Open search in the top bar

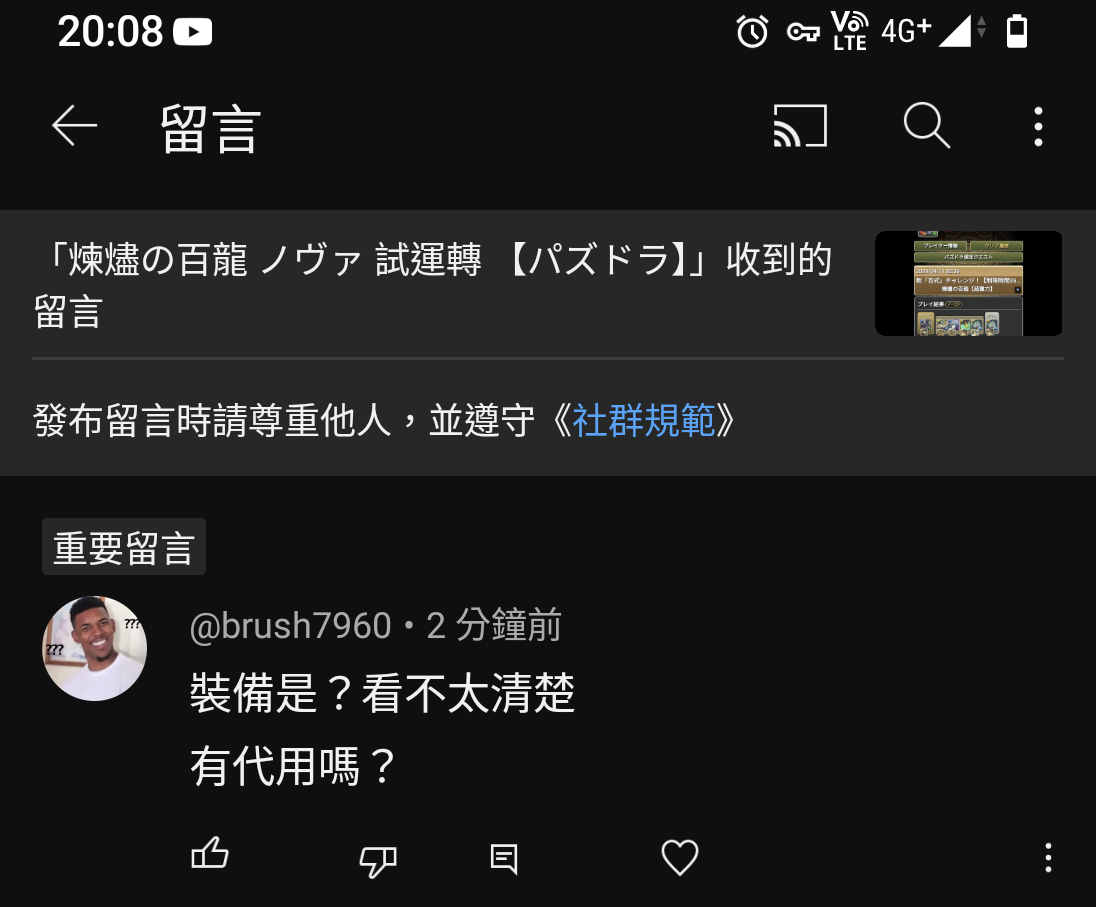pyautogui.click(x=926, y=127)
